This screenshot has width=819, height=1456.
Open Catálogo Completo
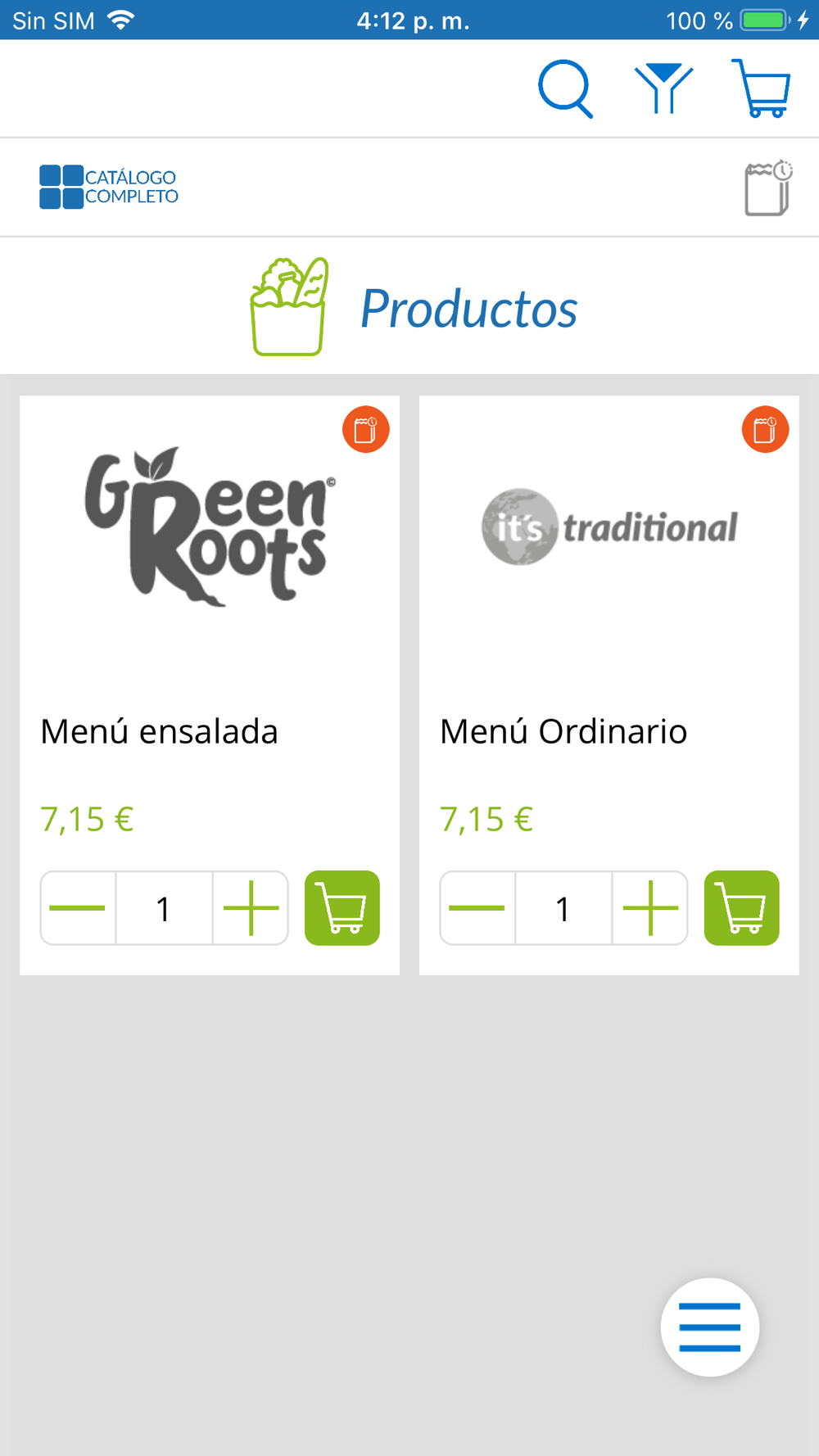[109, 187]
